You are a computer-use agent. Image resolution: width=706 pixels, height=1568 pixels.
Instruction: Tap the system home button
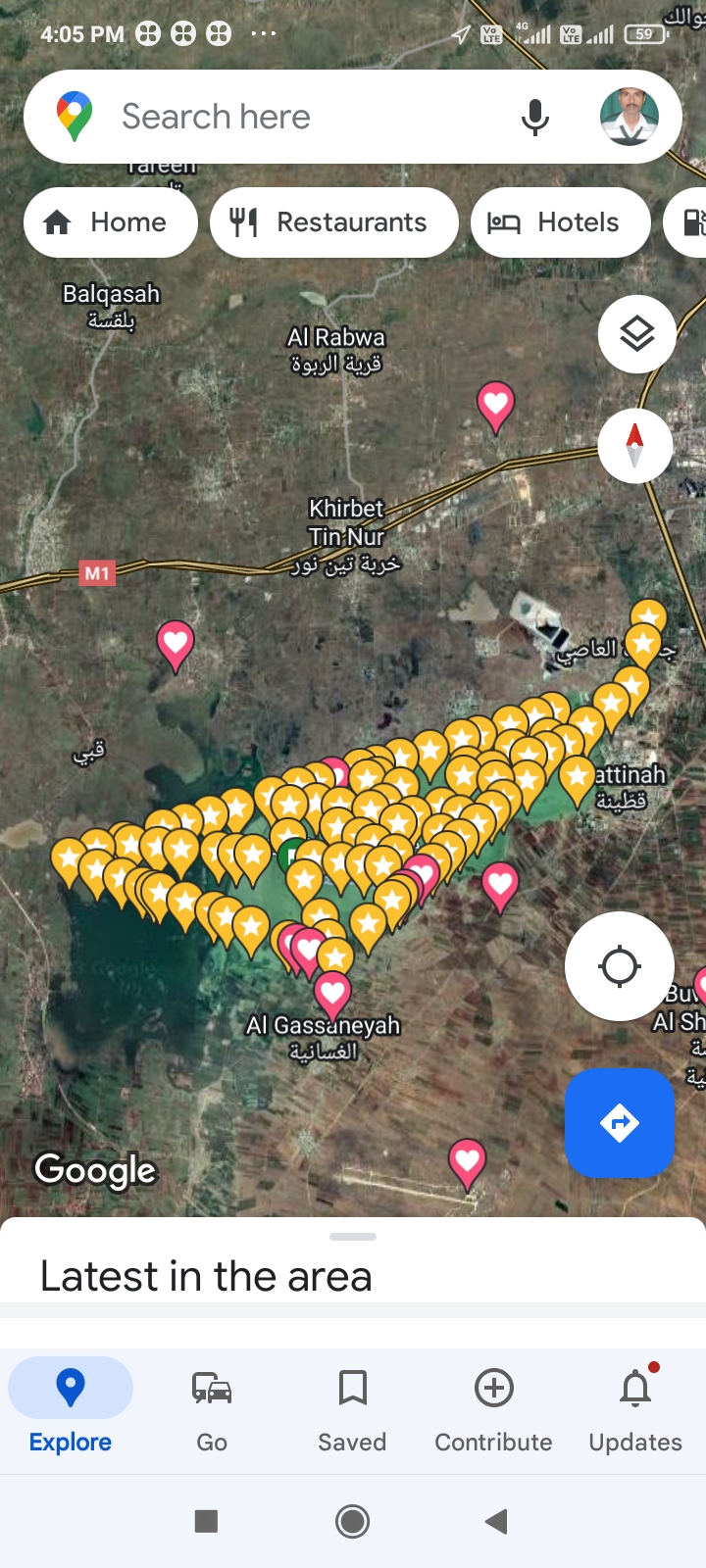pos(352,1521)
